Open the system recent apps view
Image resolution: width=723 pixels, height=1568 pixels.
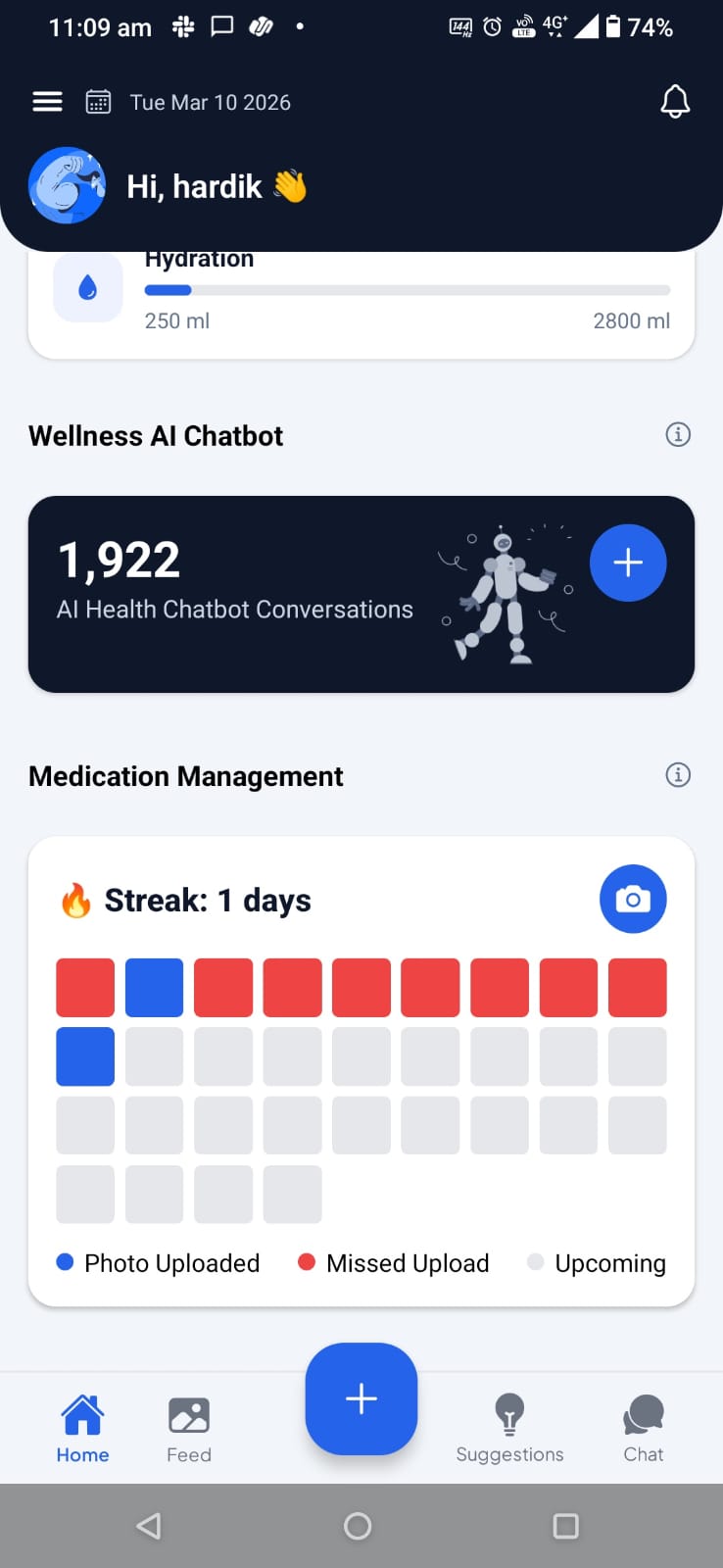pyautogui.click(x=565, y=1526)
